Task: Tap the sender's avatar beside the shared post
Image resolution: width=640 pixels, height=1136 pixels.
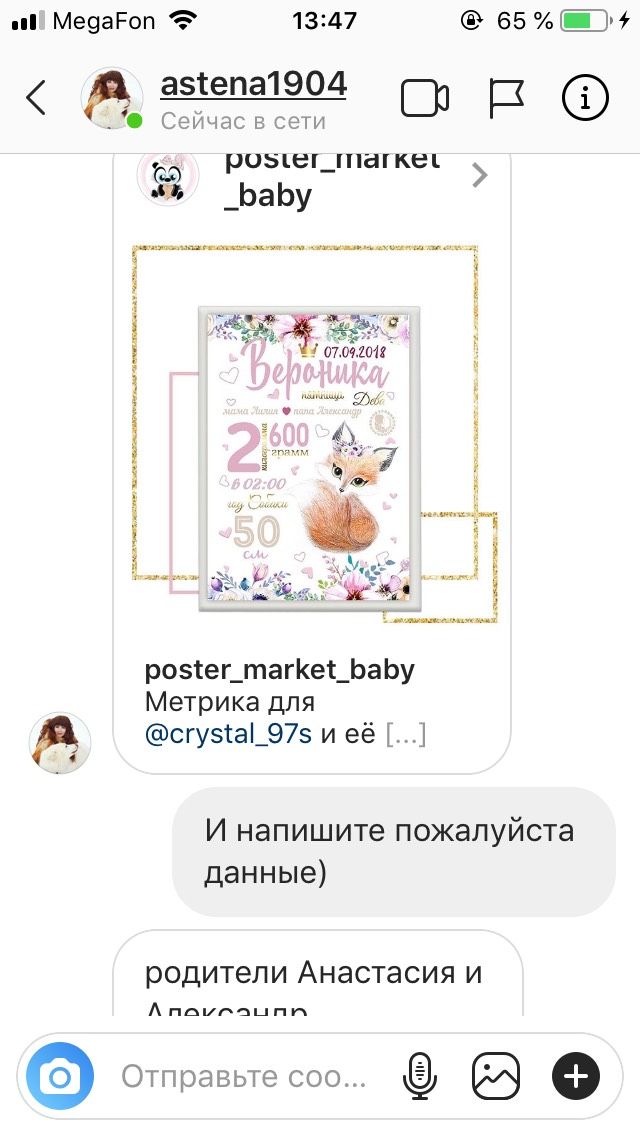Action: pos(60,743)
